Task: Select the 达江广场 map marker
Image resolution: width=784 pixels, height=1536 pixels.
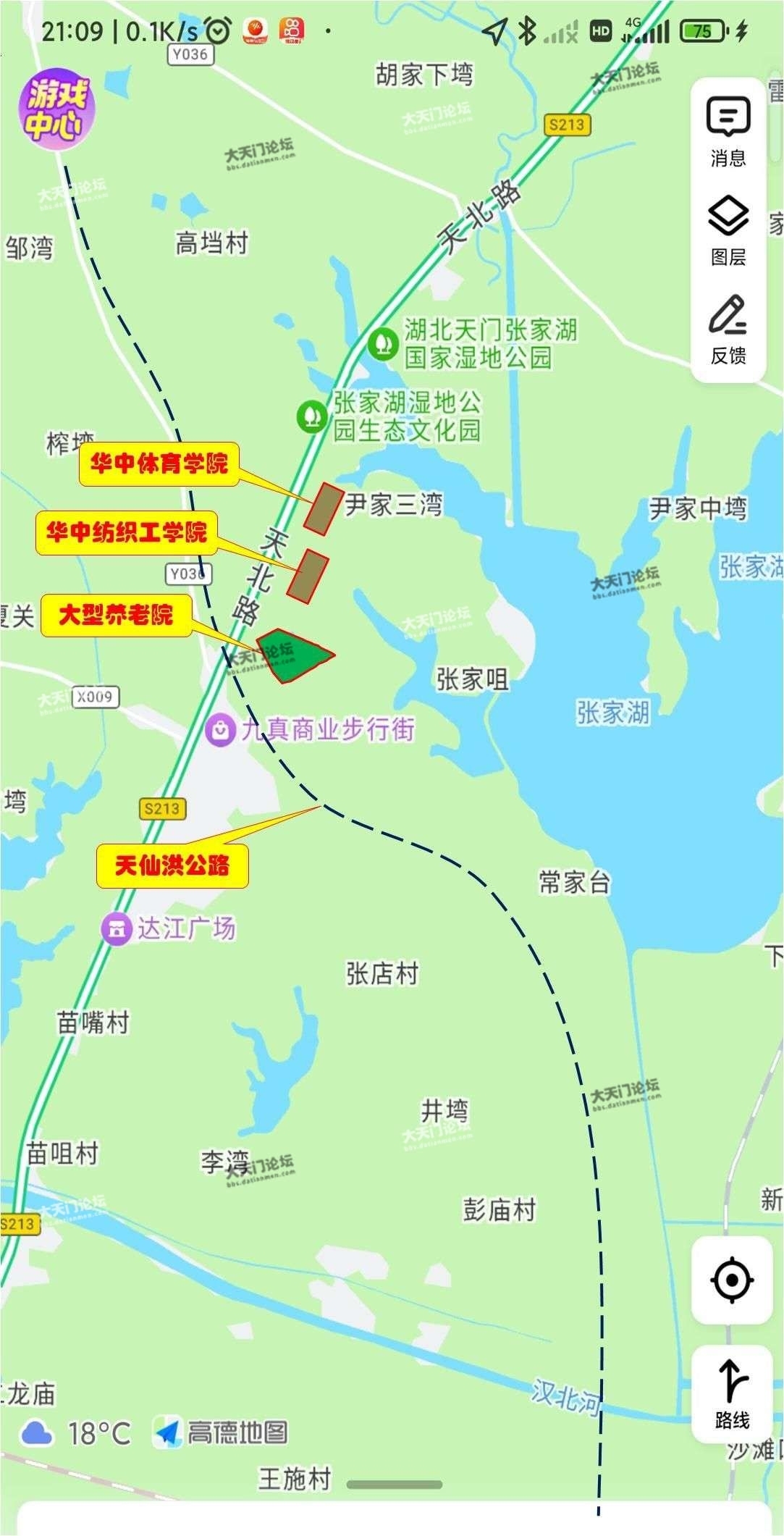Action: (x=116, y=928)
